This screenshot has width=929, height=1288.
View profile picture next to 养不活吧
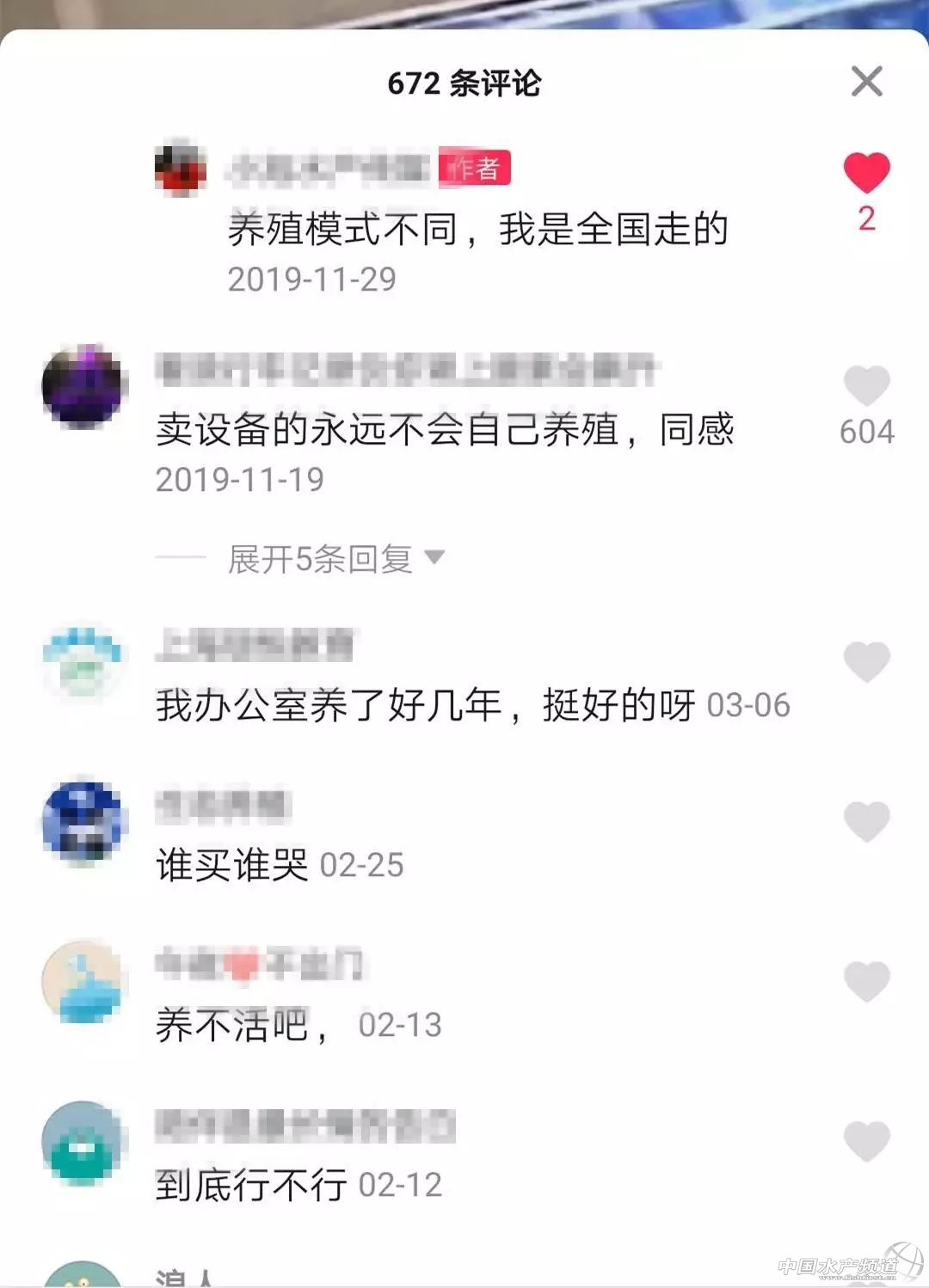point(84,982)
